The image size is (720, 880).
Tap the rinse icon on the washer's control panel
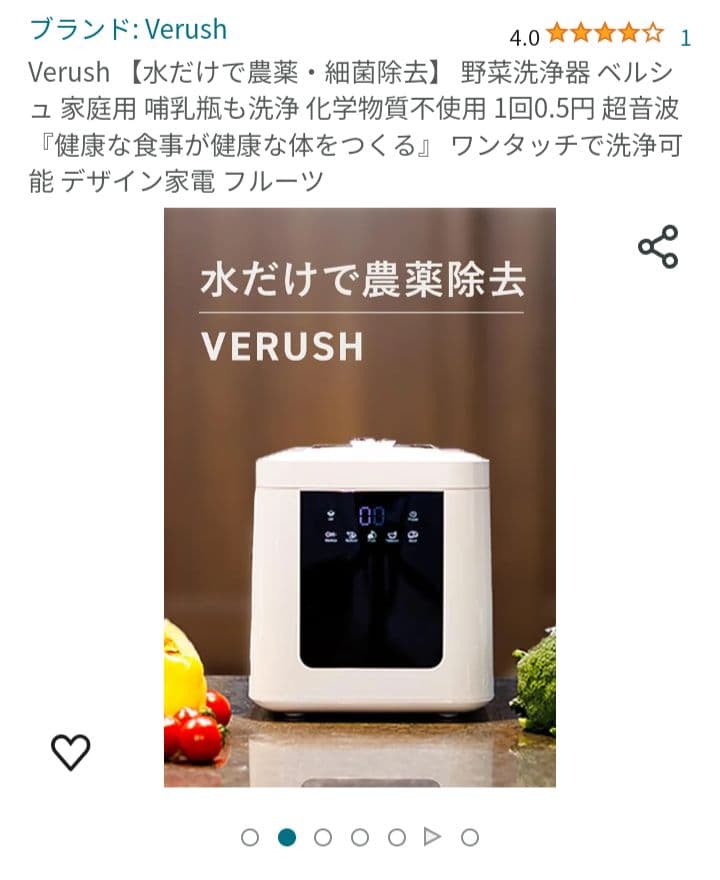(x=393, y=536)
